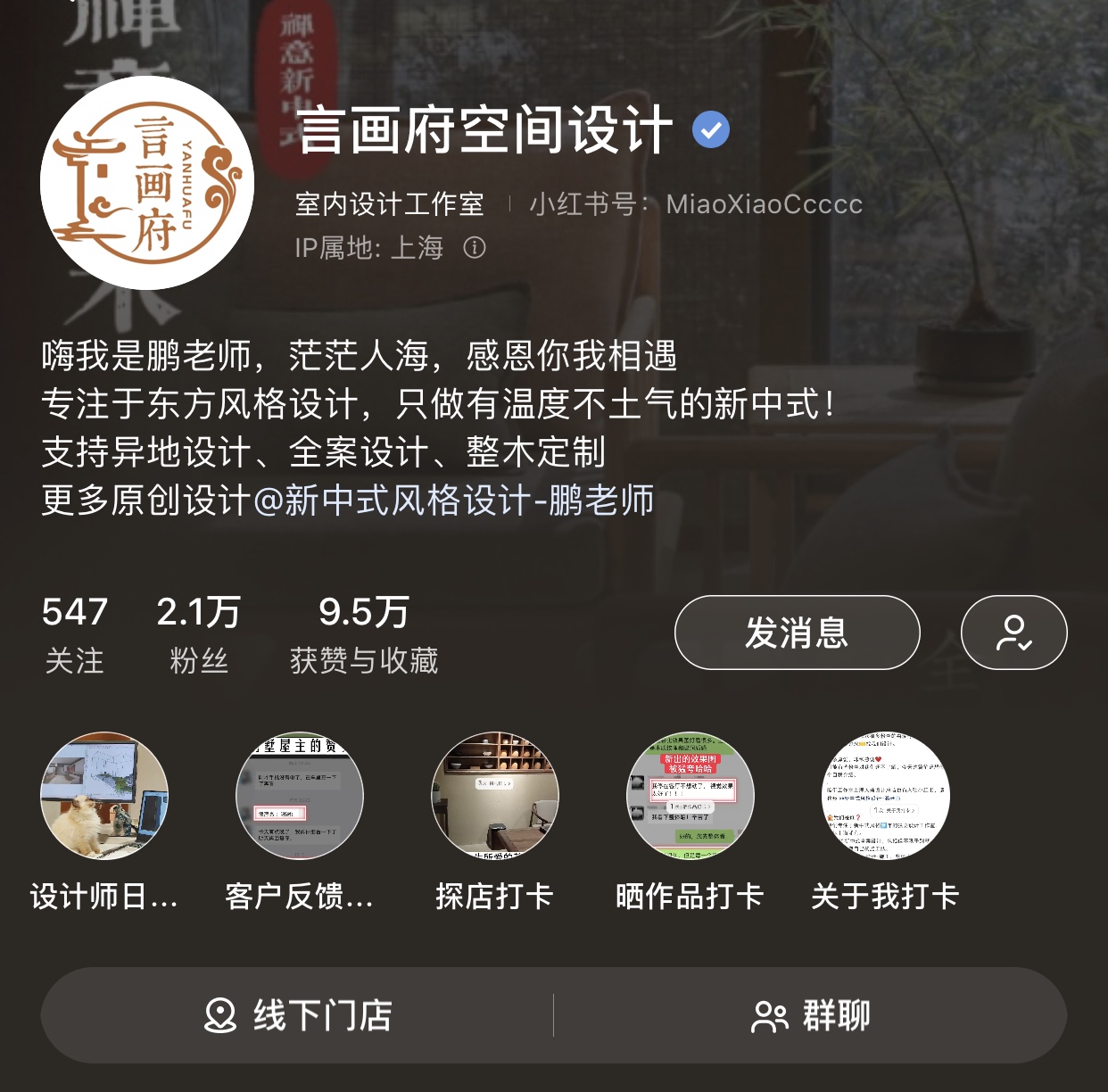
Task: Open the 关于我打卡 highlight
Action: tap(885, 796)
